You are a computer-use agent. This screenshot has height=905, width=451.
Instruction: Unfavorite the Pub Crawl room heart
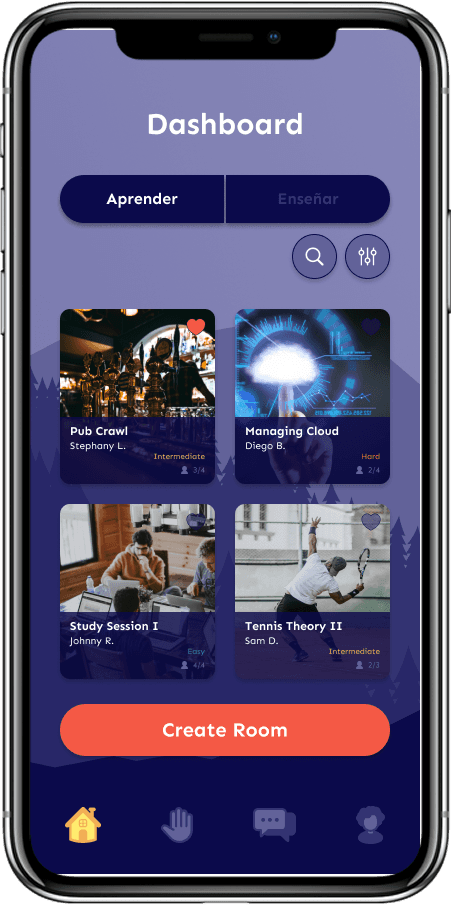click(x=196, y=327)
